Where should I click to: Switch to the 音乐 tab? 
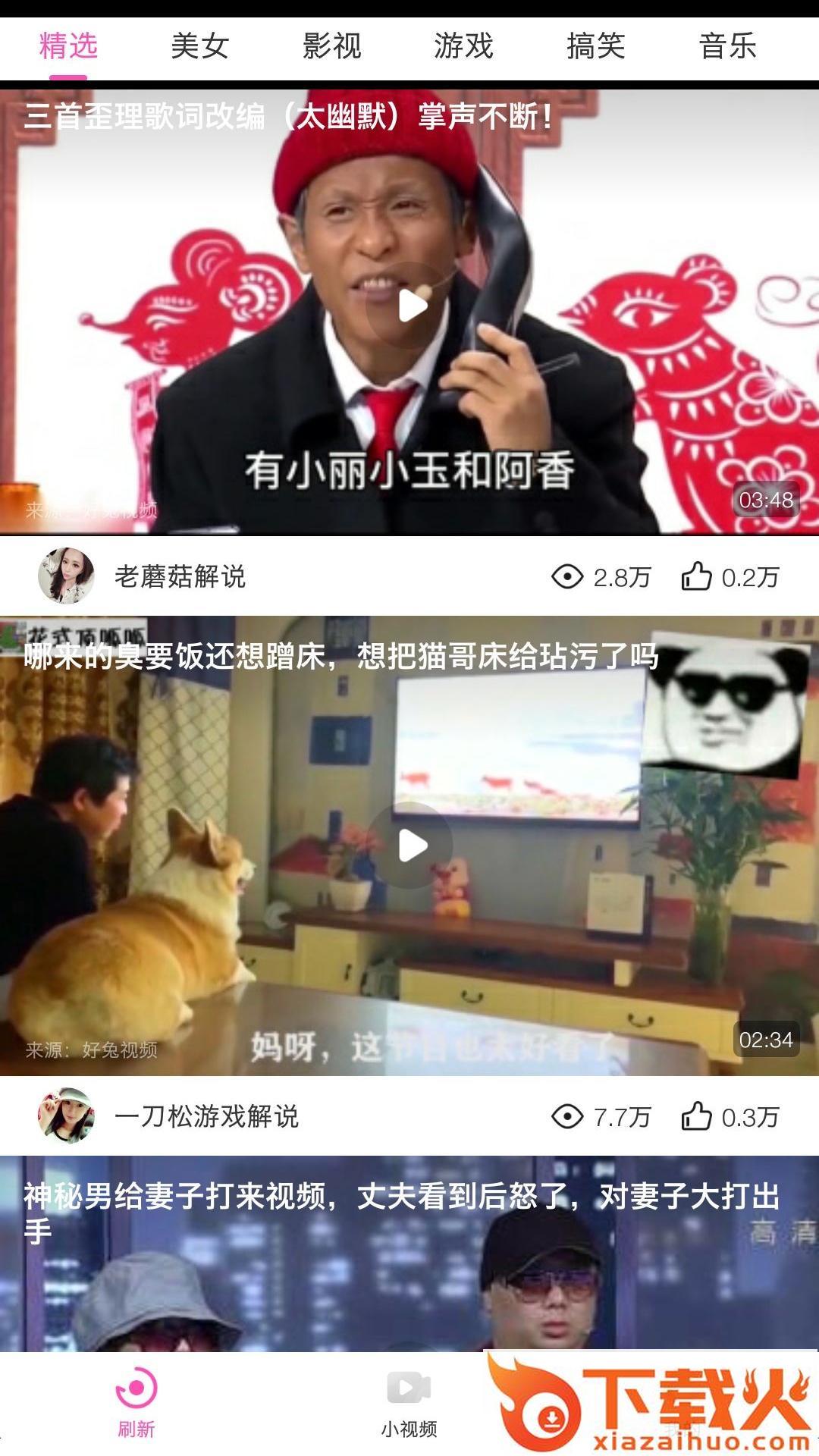[728, 46]
